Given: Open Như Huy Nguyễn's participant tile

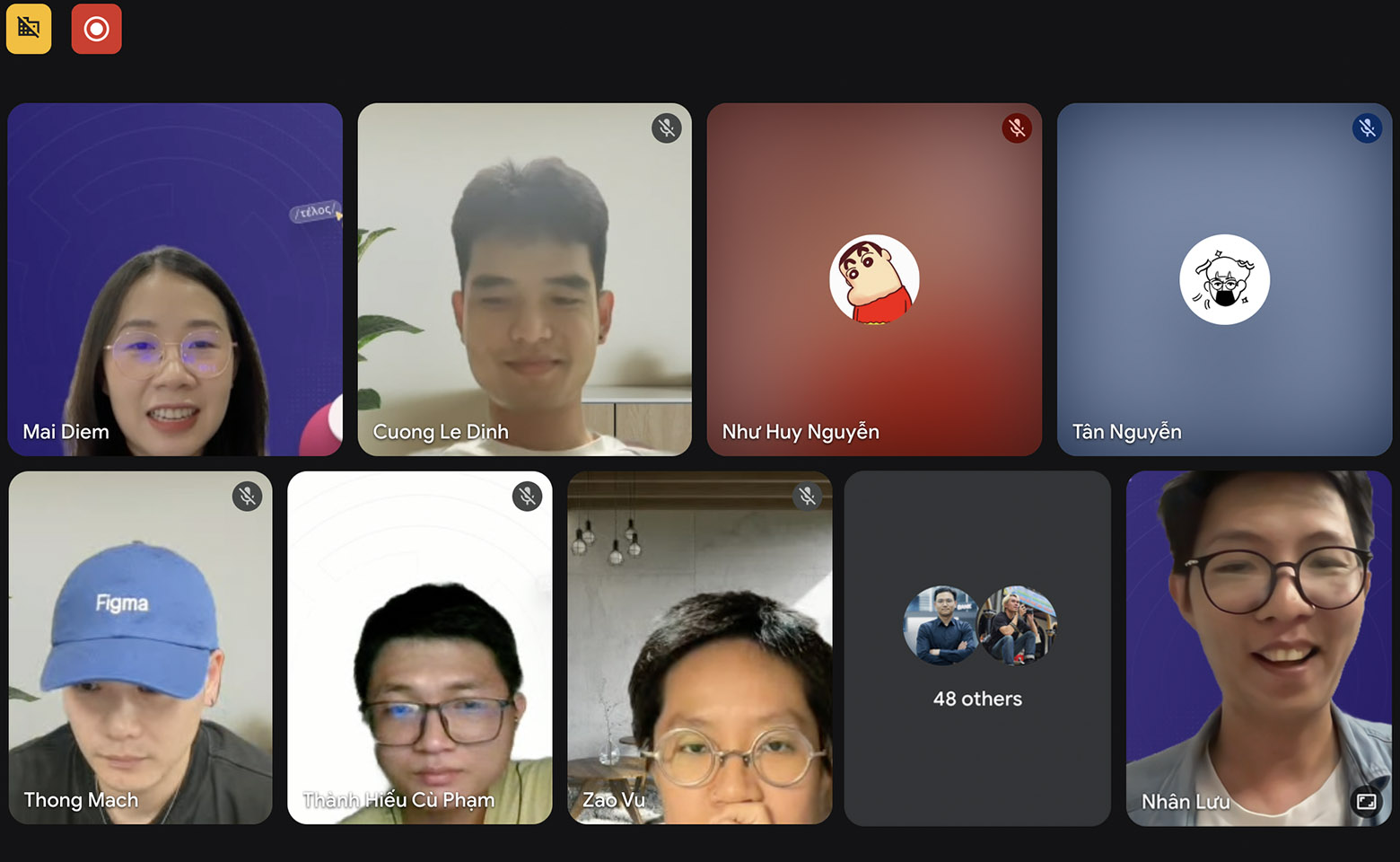Looking at the screenshot, I should click(874, 278).
